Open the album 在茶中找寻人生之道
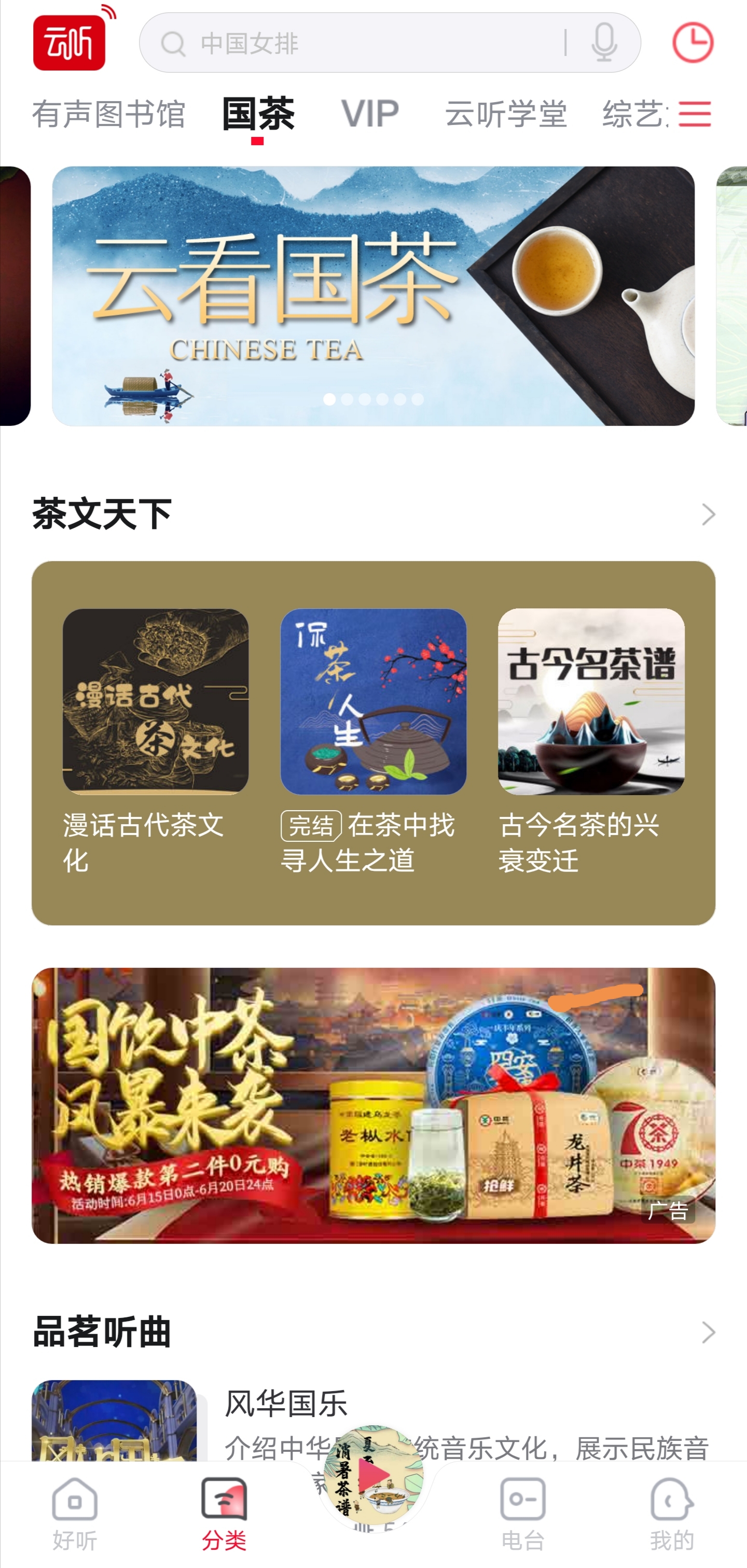Viewport: 747px width, 1568px height. point(373,702)
